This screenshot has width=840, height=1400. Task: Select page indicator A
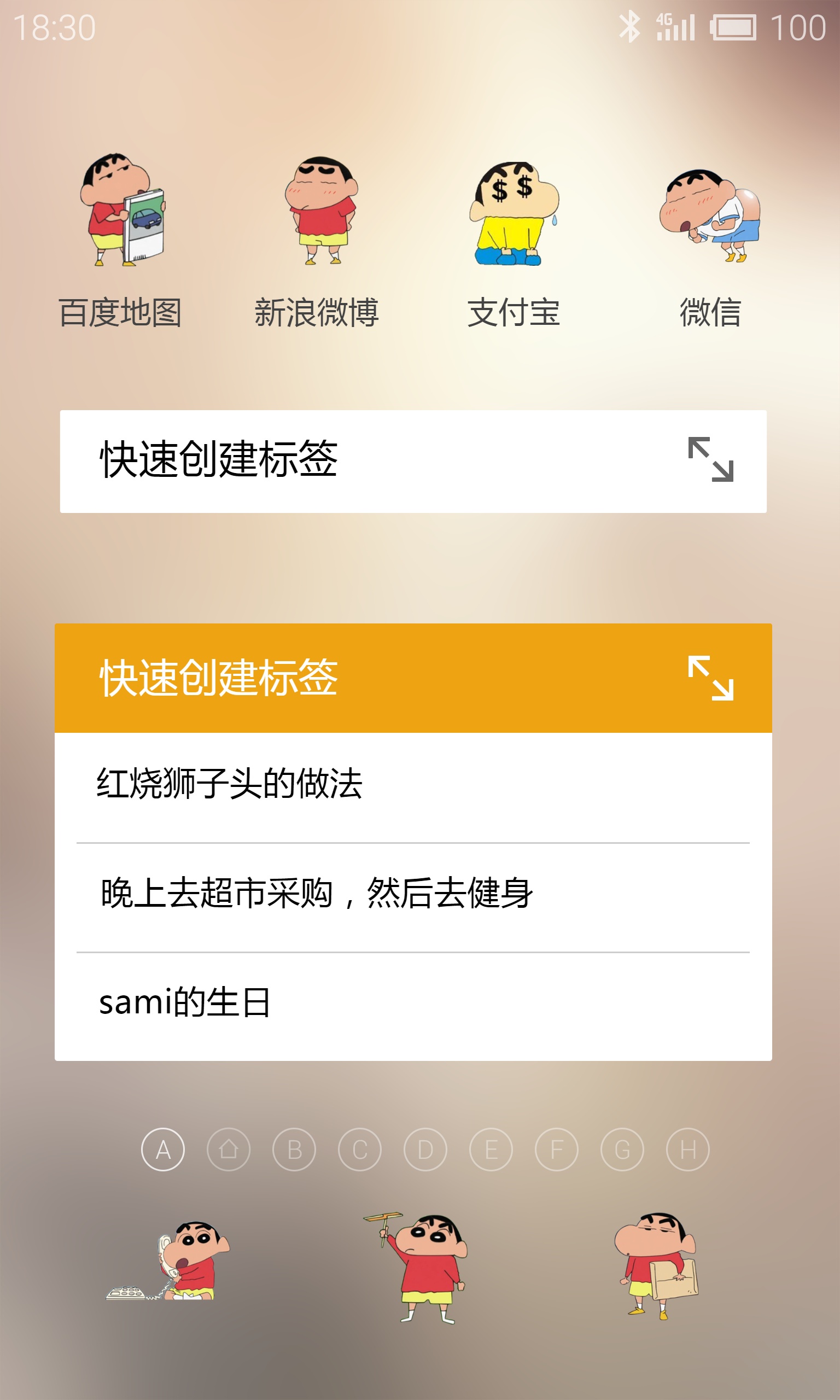point(163,1150)
